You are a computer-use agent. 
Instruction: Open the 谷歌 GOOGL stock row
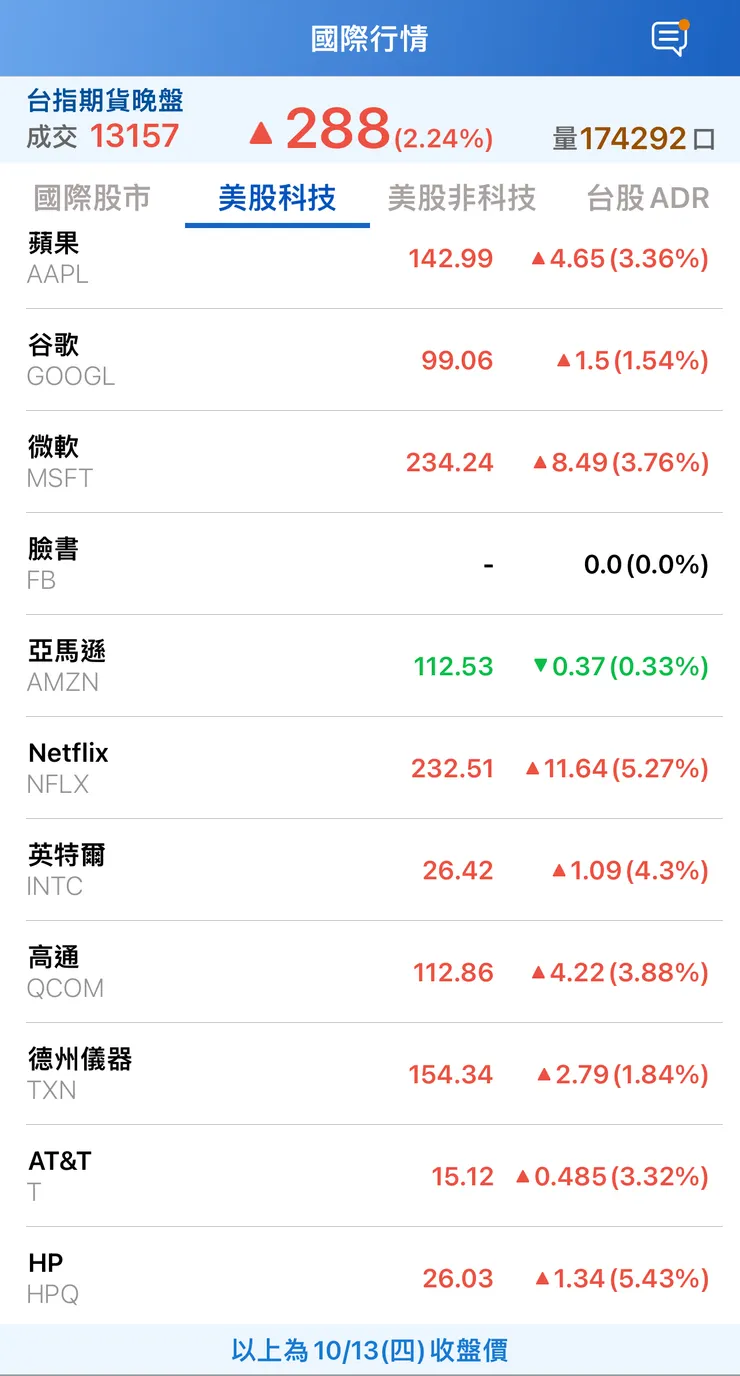coord(370,362)
